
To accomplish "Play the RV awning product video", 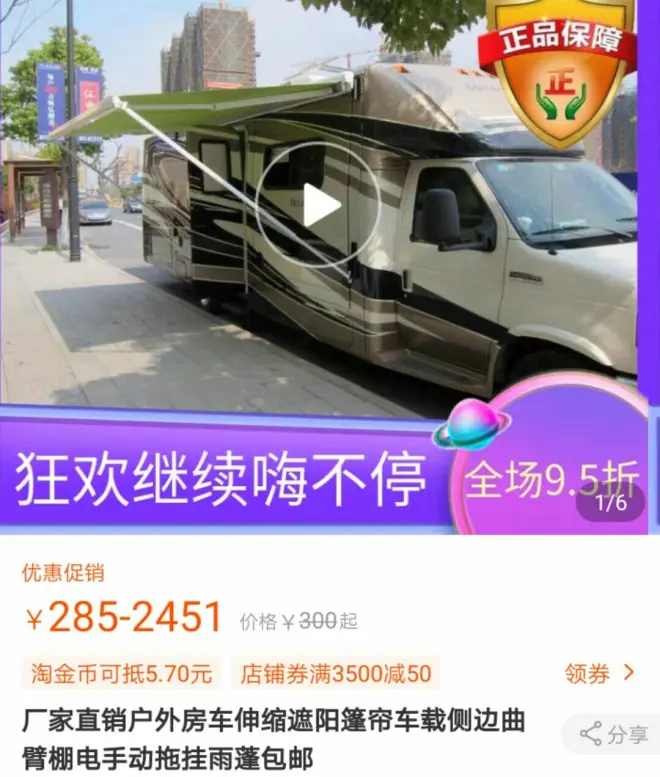I will pos(319,205).
